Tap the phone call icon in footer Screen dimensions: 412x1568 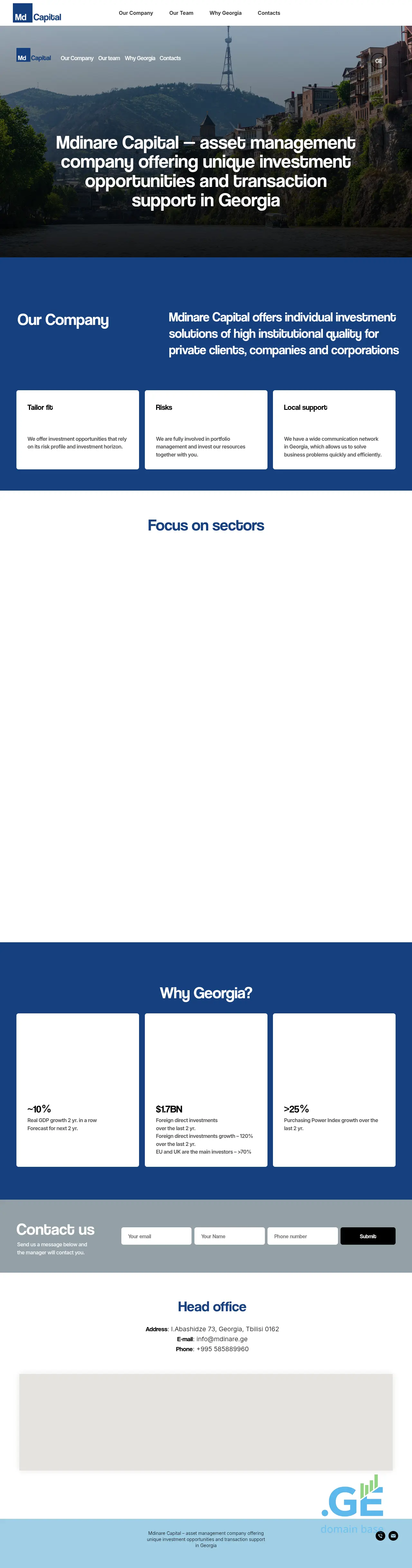380,1536
